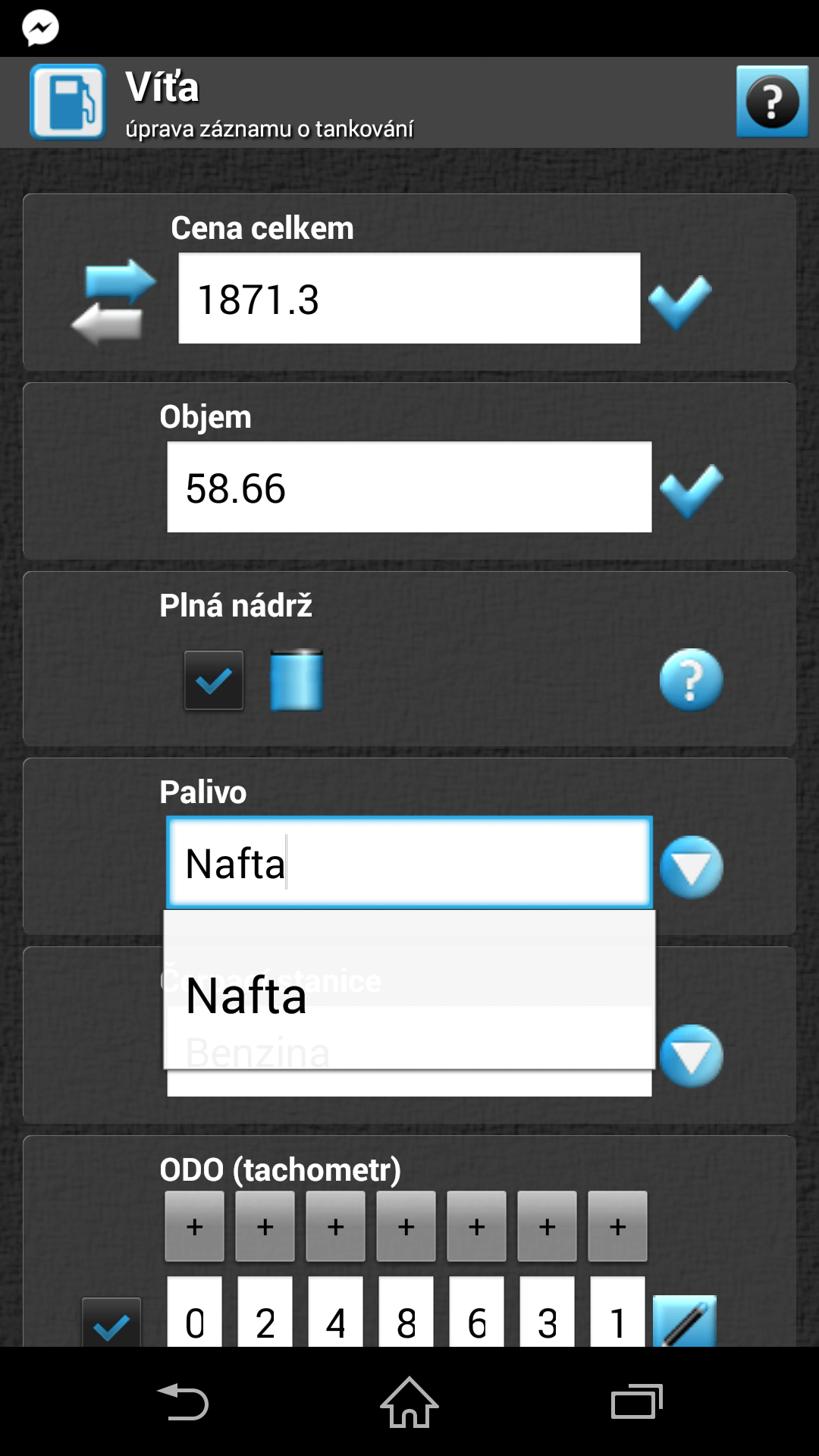Select Nafta from the suggestion list
This screenshot has width=819, height=1456.
[409, 996]
